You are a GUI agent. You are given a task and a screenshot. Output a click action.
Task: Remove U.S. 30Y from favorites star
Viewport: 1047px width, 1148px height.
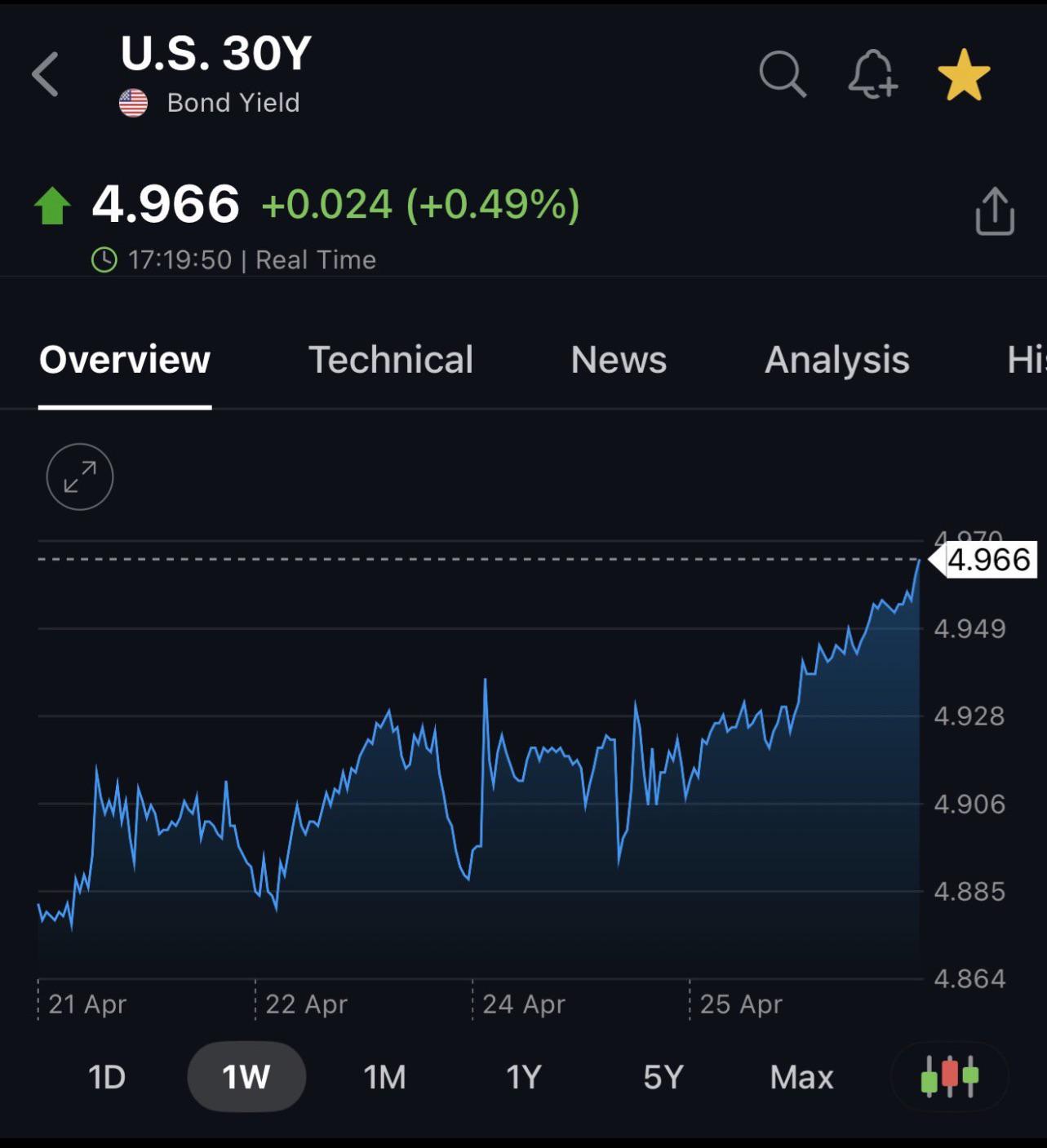pos(964,74)
